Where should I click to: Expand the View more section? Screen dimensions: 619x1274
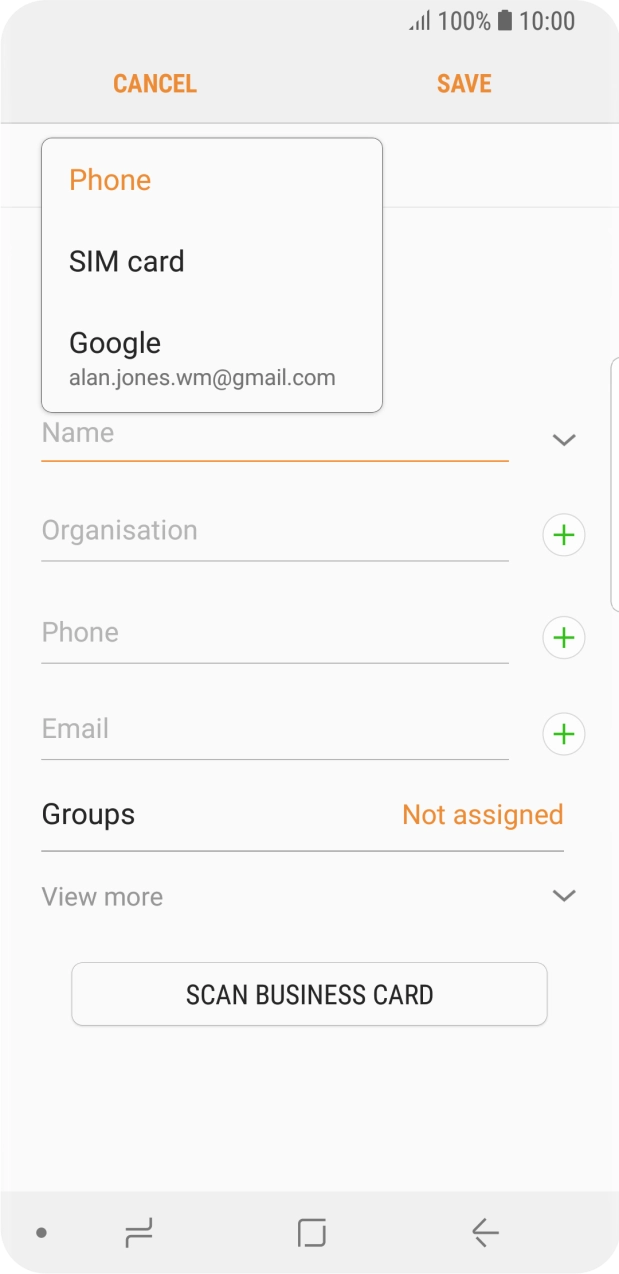302,896
